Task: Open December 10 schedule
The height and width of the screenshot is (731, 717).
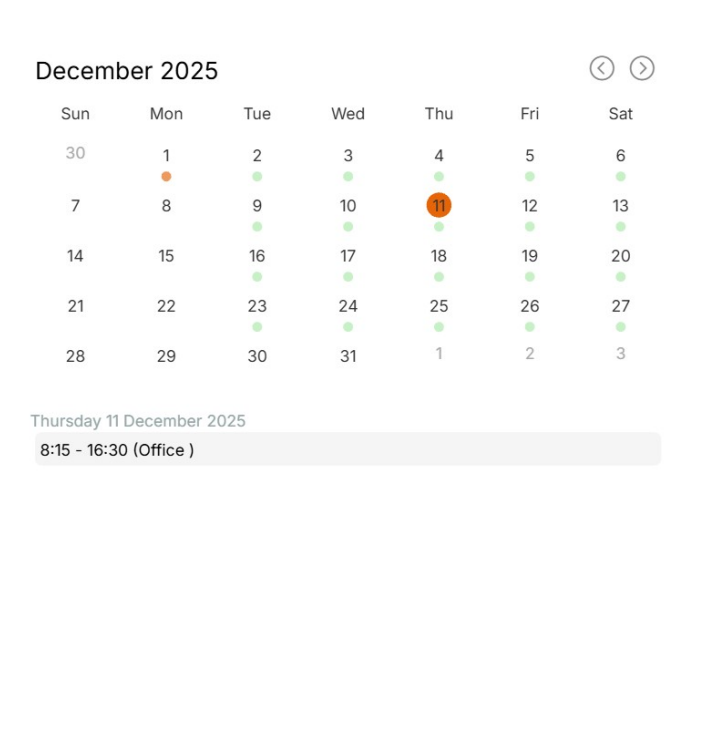Action: point(348,206)
